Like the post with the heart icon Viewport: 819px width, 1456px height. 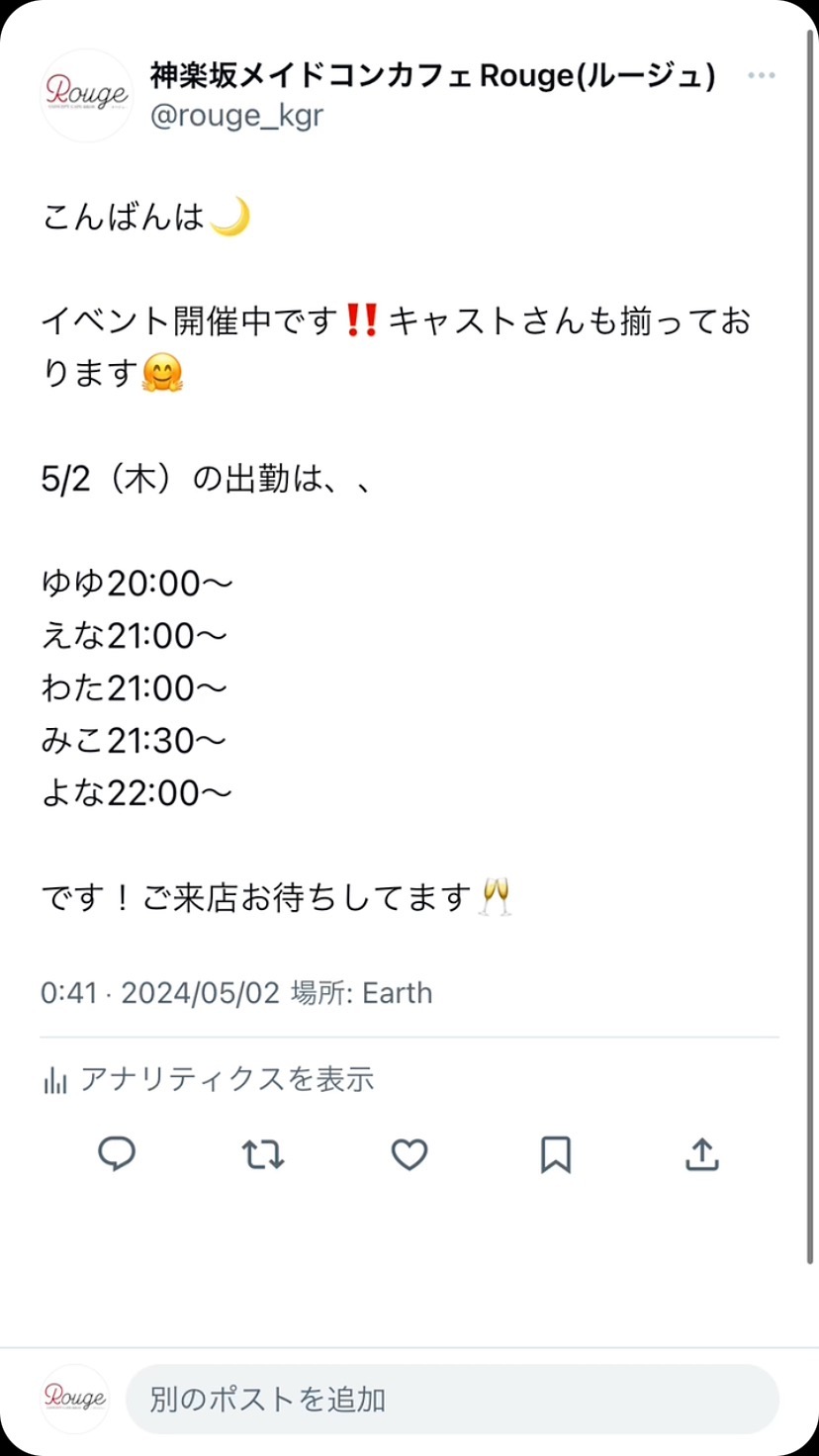pos(409,1153)
